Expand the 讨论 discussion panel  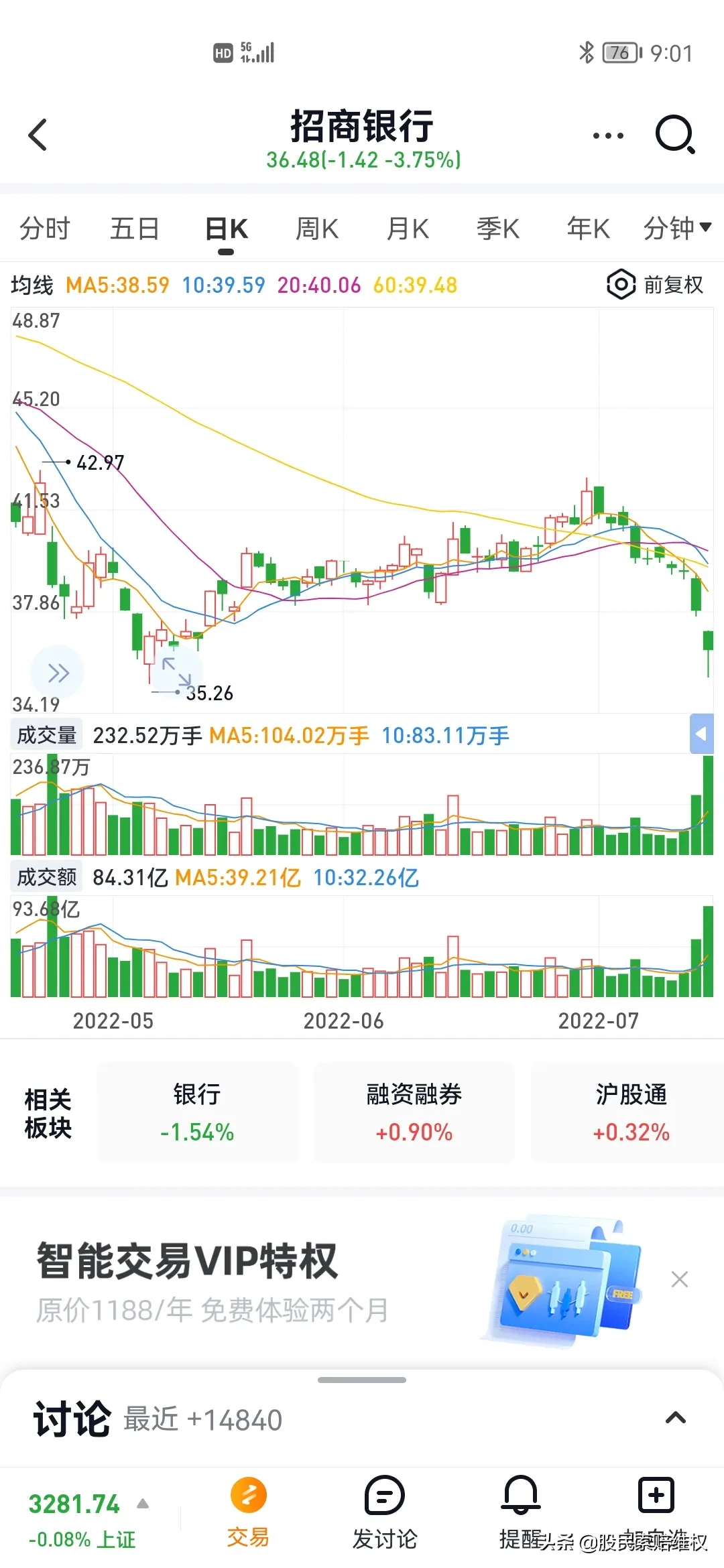click(x=675, y=1417)
